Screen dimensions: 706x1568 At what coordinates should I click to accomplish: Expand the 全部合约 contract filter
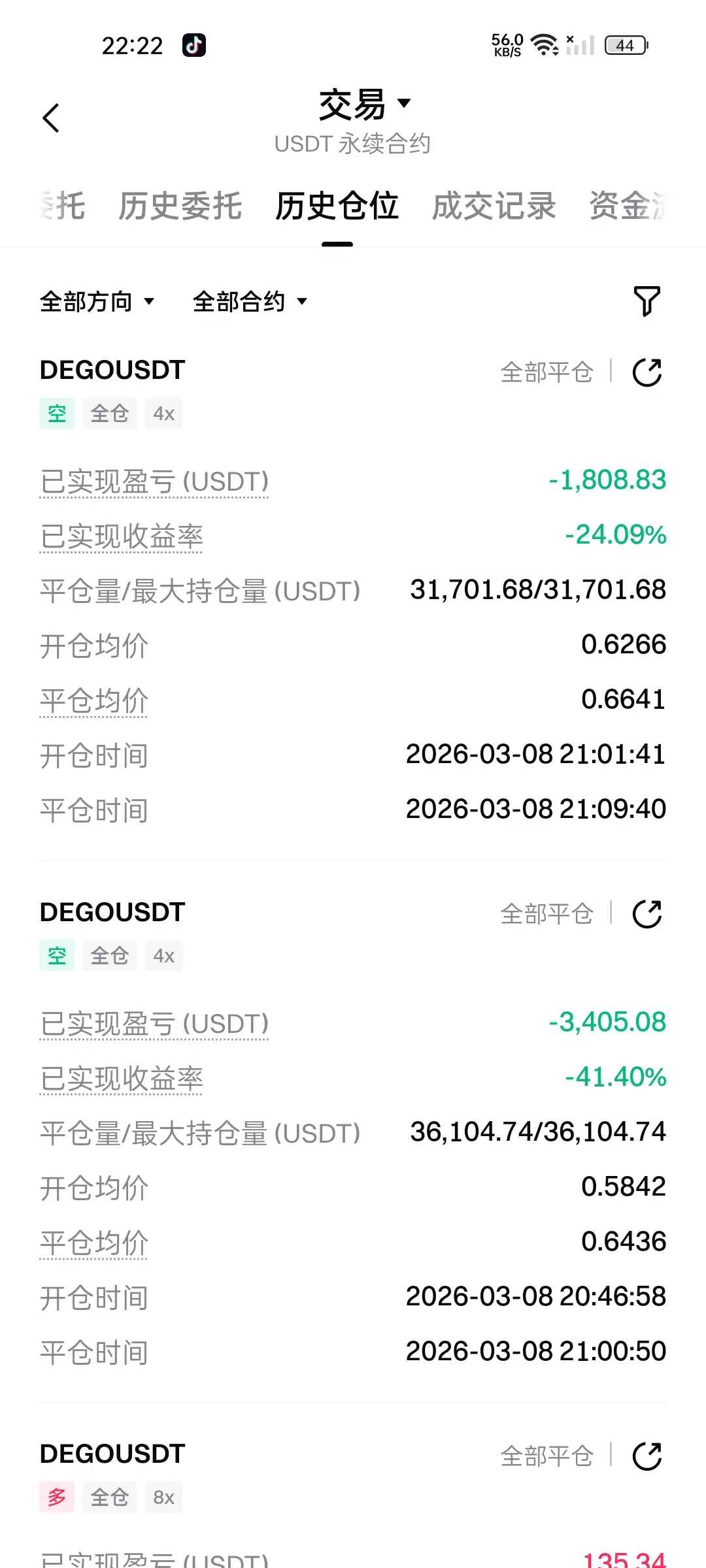[250, 302]
